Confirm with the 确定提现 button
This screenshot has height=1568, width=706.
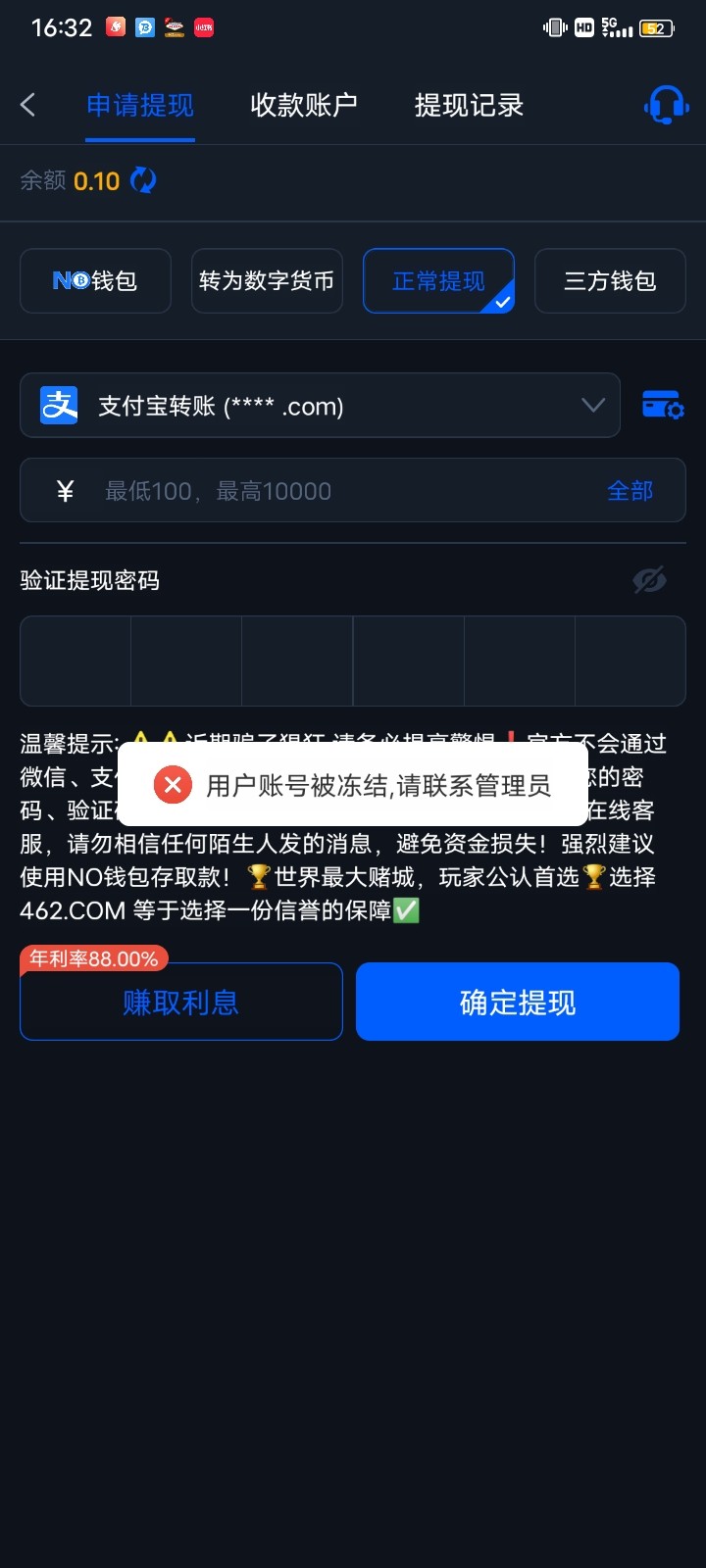(518, 1002)
